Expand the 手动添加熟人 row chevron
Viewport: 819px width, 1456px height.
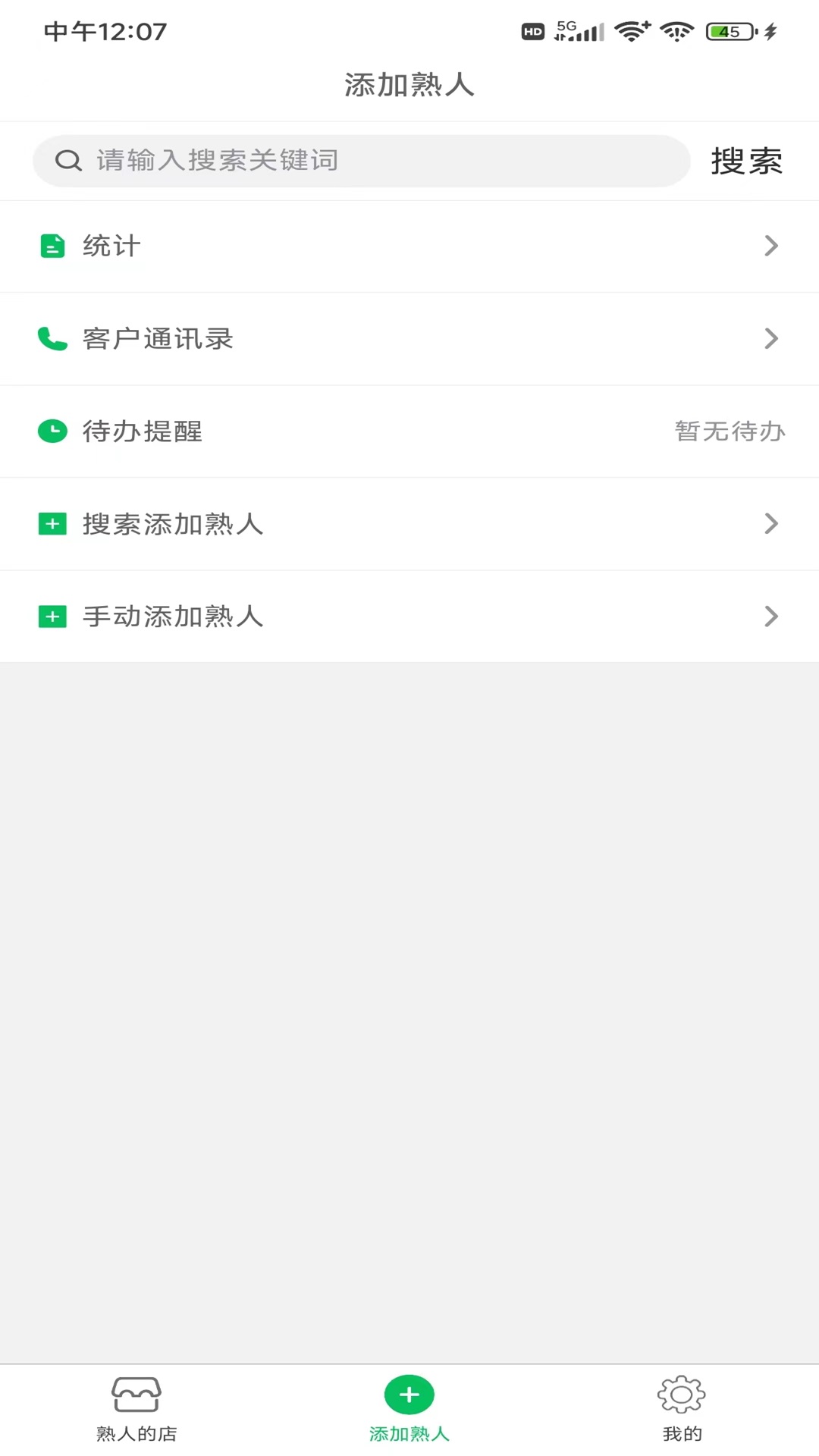coord(772,617)
